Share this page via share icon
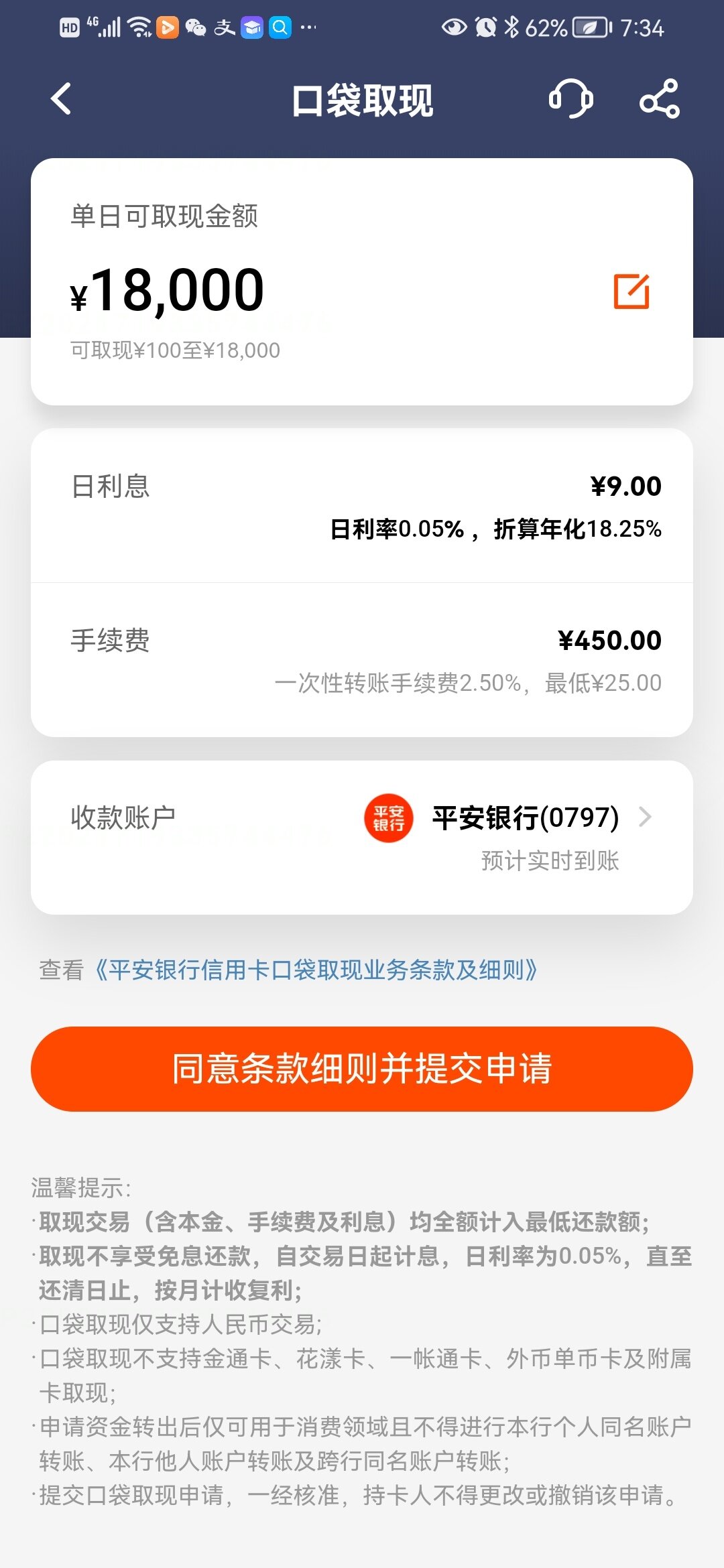Viewport: 724px width, 1568px height. coord(660,99)
